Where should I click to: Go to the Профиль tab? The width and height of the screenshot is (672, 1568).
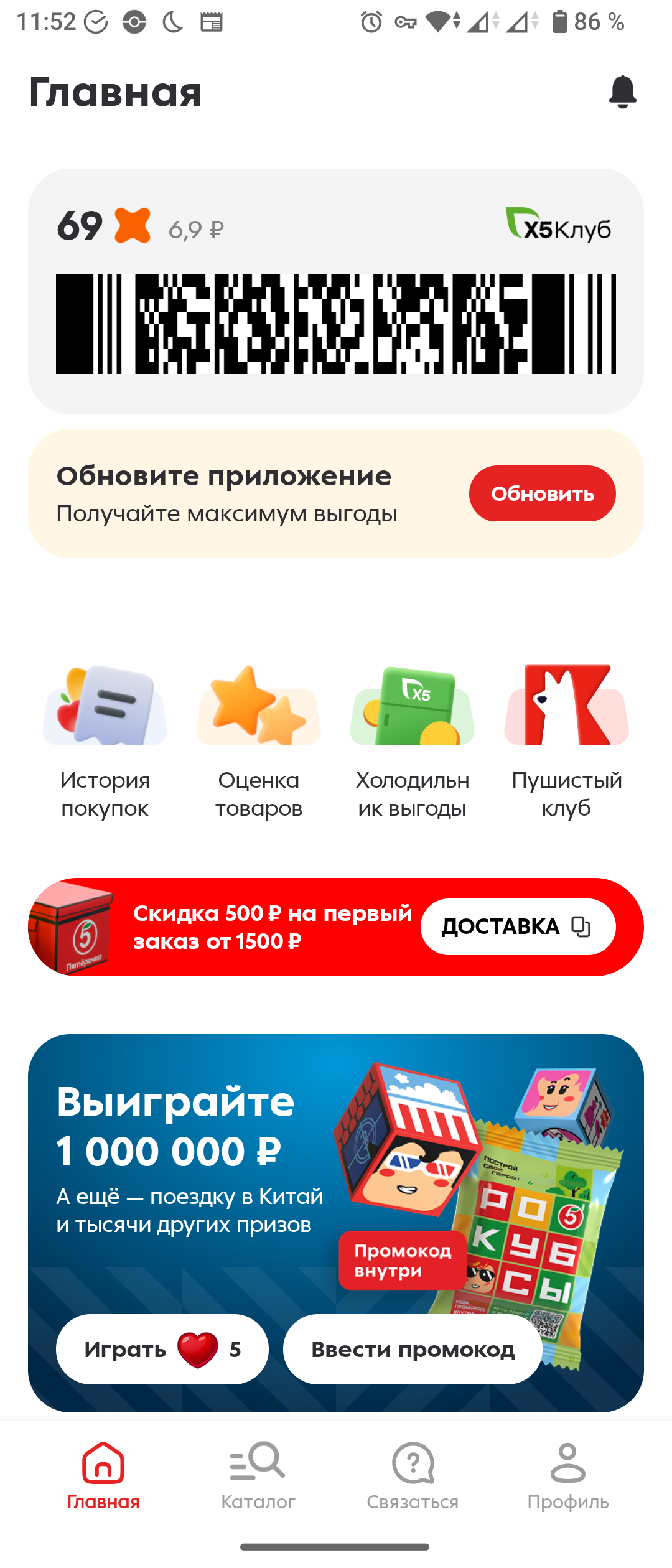pyautogui.click(x=567, y=1476)
